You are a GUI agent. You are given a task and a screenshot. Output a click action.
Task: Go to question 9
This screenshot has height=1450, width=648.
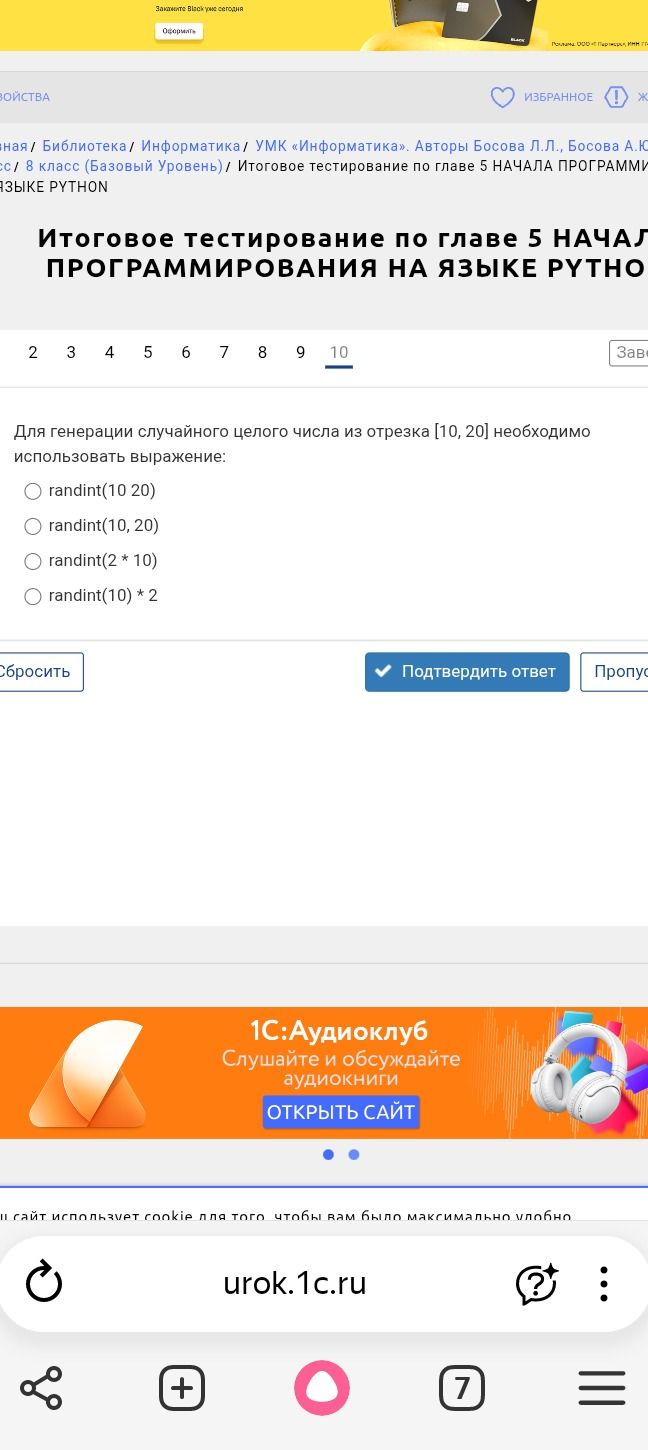300,352
